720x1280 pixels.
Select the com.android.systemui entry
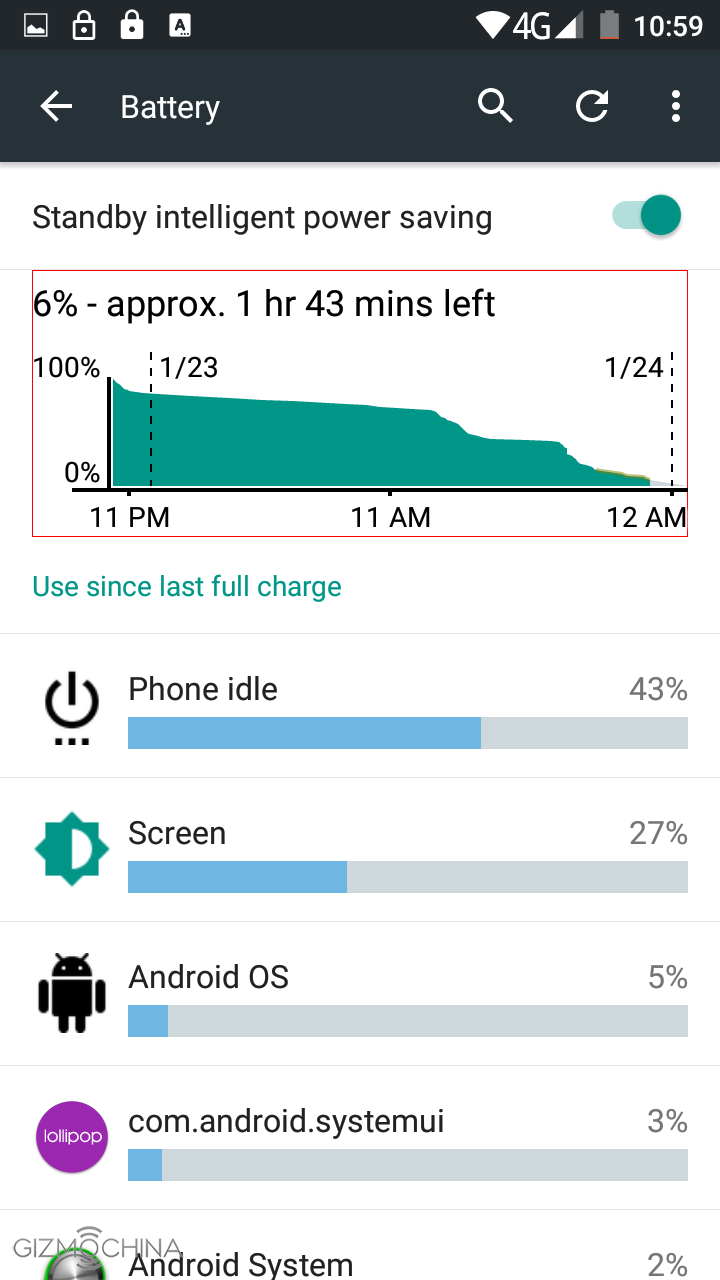click(x=360, y=1138)
